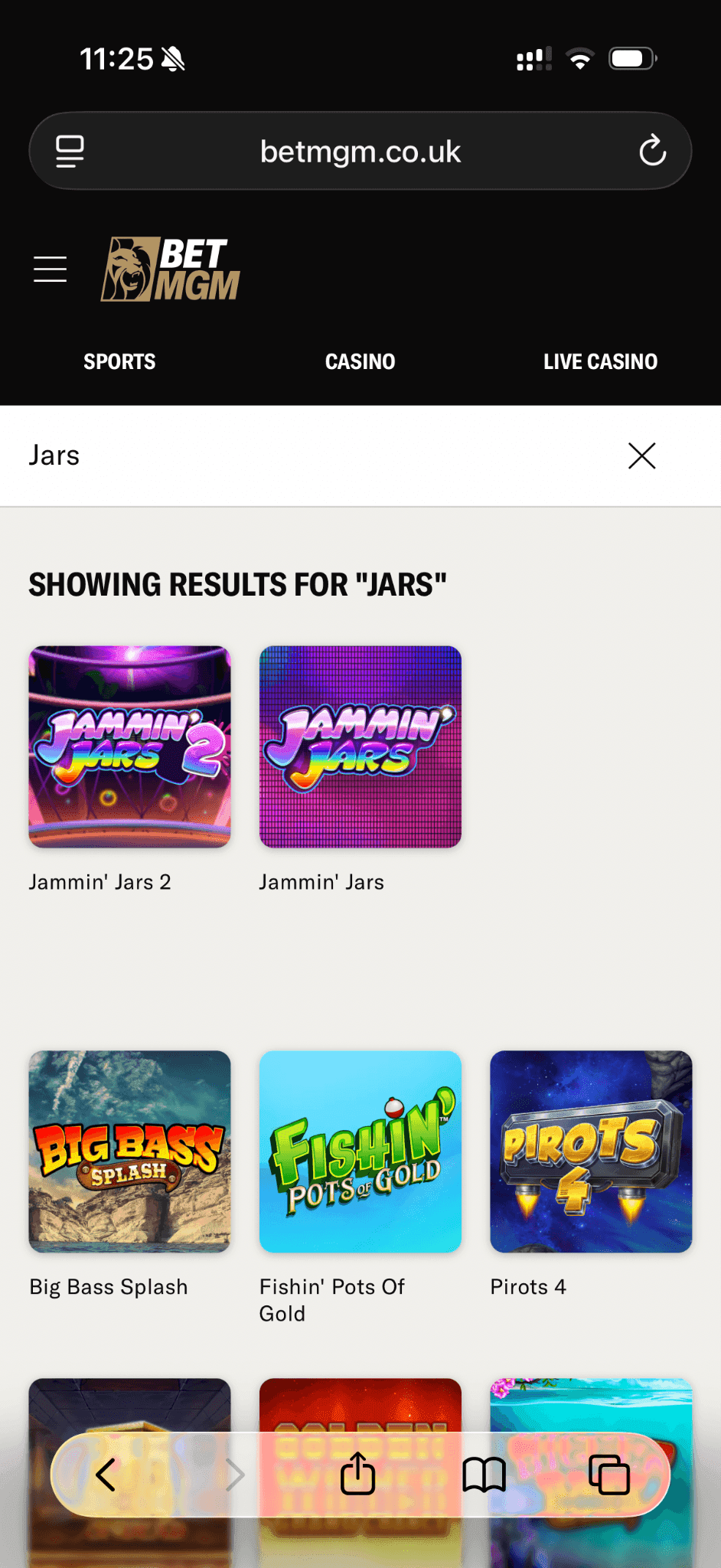Viewport: 721px width, 1568px height.
Task: Select the Big Bass Splash thumbnail
Action: coord(129,1152)
